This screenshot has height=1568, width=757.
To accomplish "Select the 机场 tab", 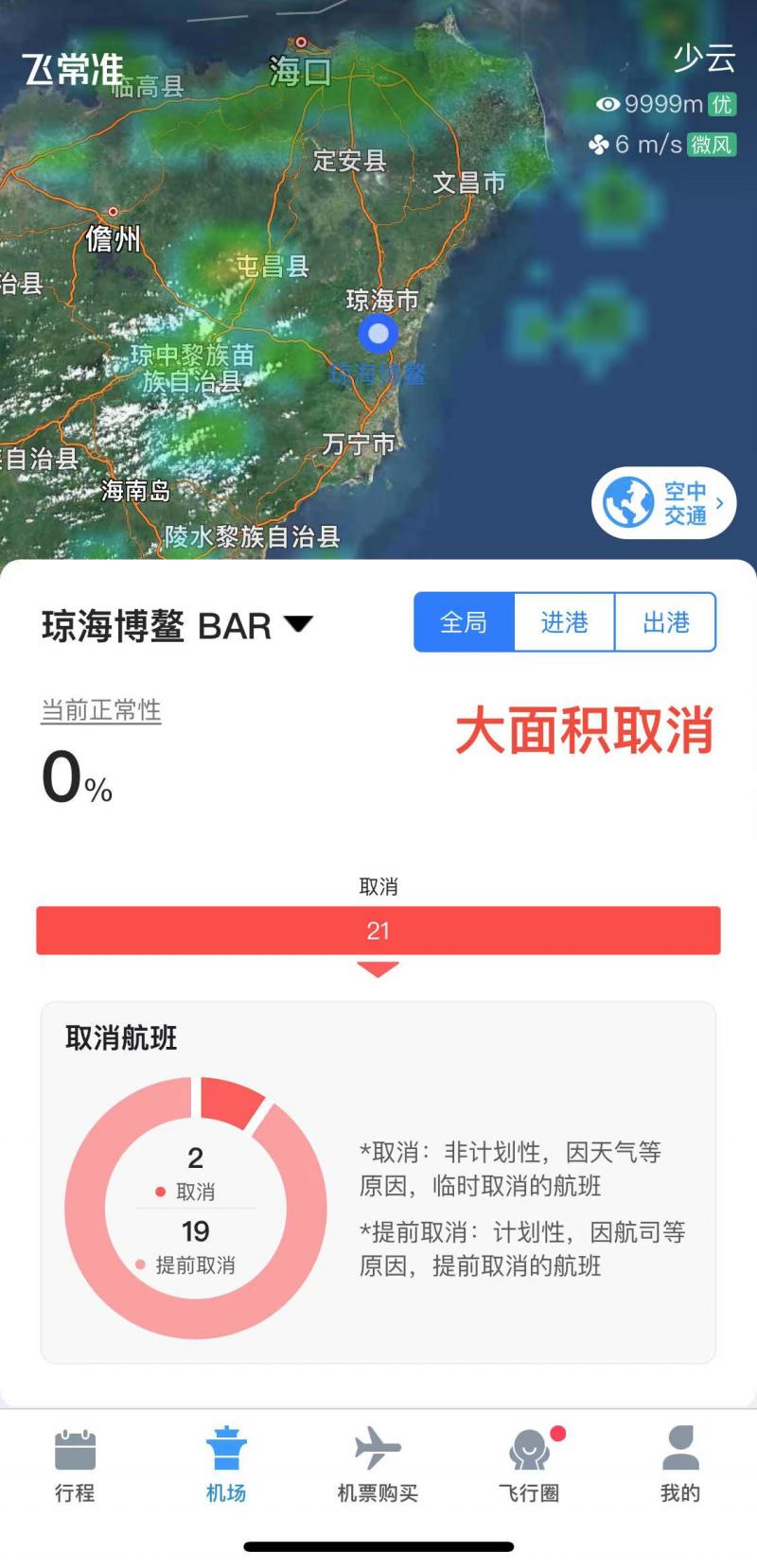I will tap(226, 1465).
